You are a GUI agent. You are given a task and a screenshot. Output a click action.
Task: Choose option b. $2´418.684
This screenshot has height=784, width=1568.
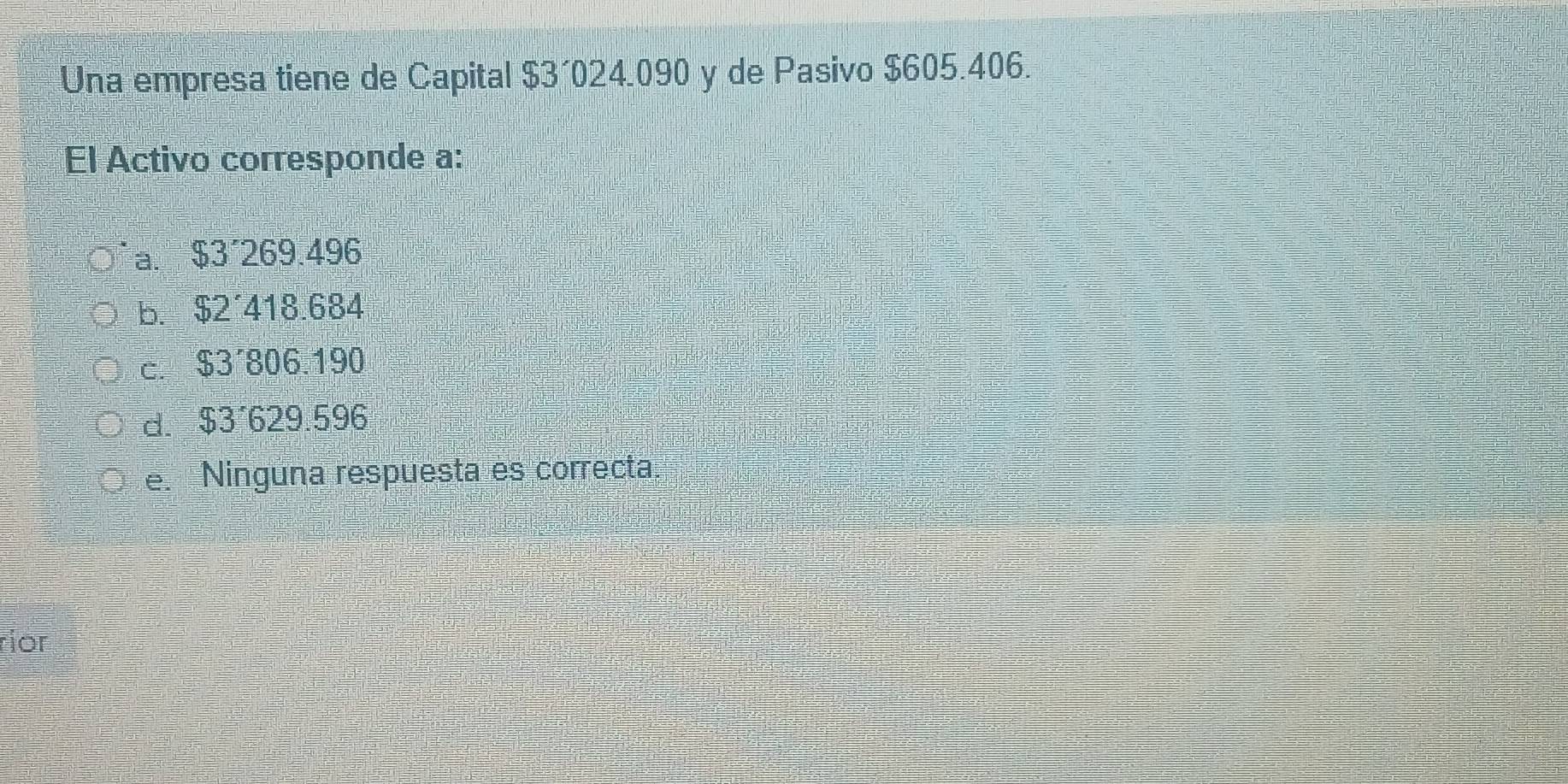105,315
